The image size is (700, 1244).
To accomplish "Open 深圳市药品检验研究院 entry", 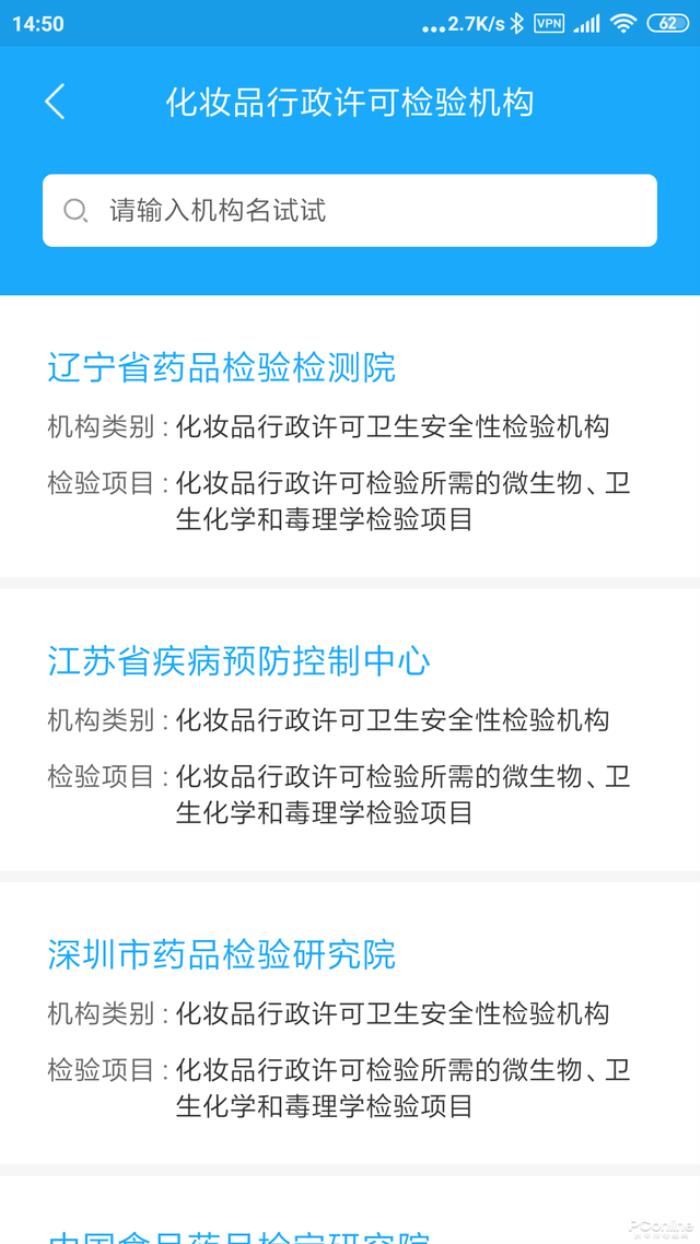I will pos(222,954).
